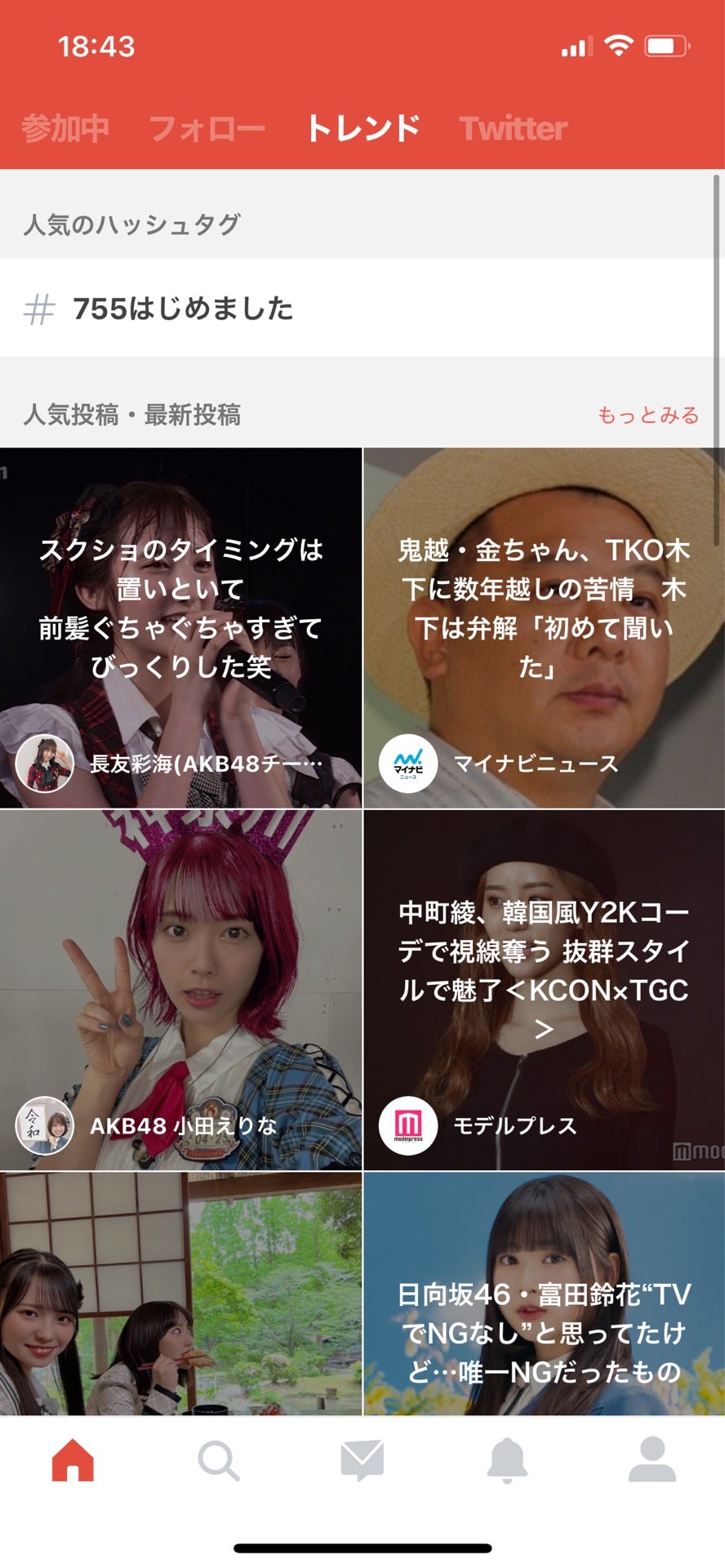
Task: Open モデルプレス article about 中町綾
Action: point(544,990)
